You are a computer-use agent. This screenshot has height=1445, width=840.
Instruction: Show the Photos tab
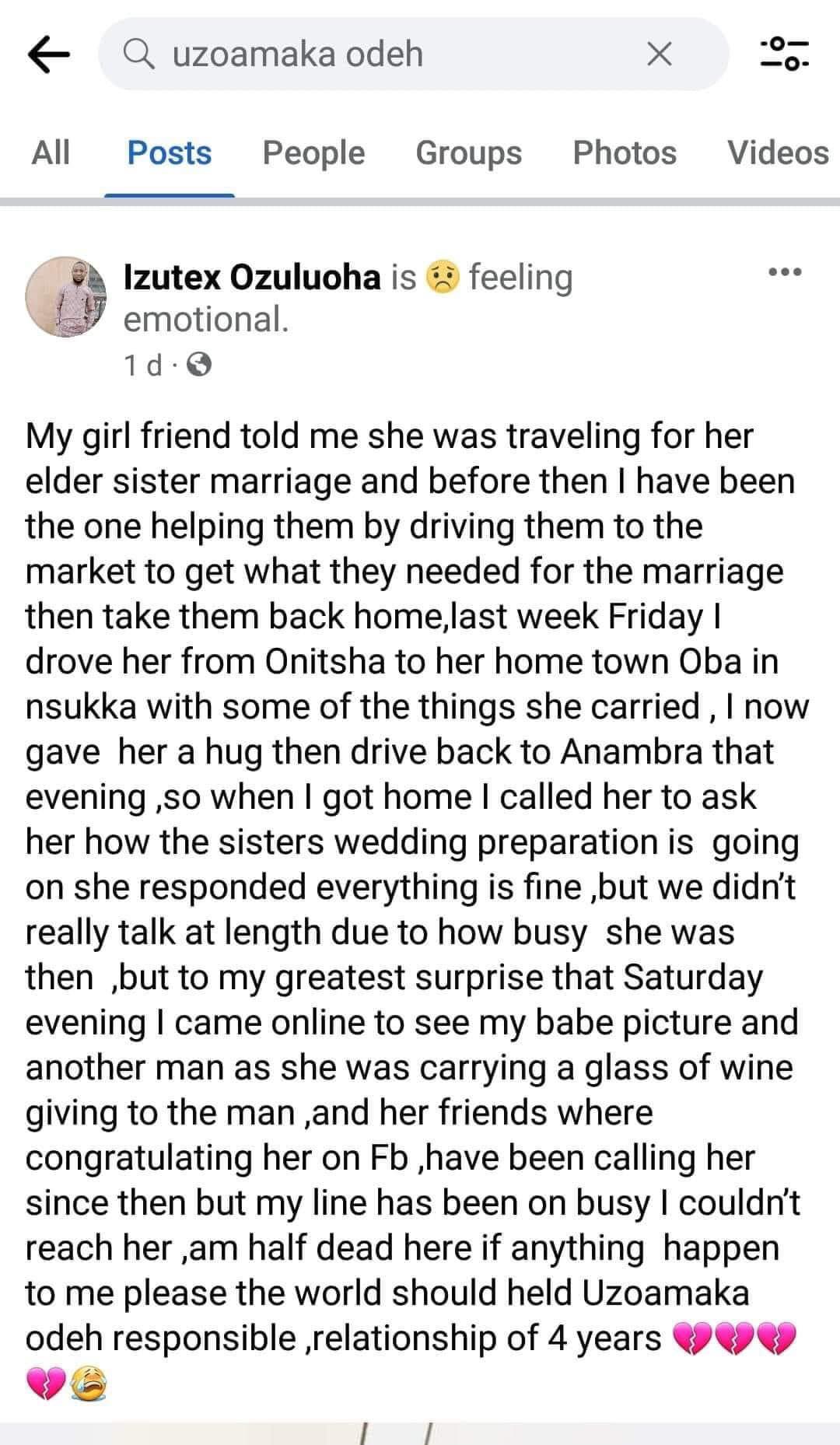click(x=625, y=152)
